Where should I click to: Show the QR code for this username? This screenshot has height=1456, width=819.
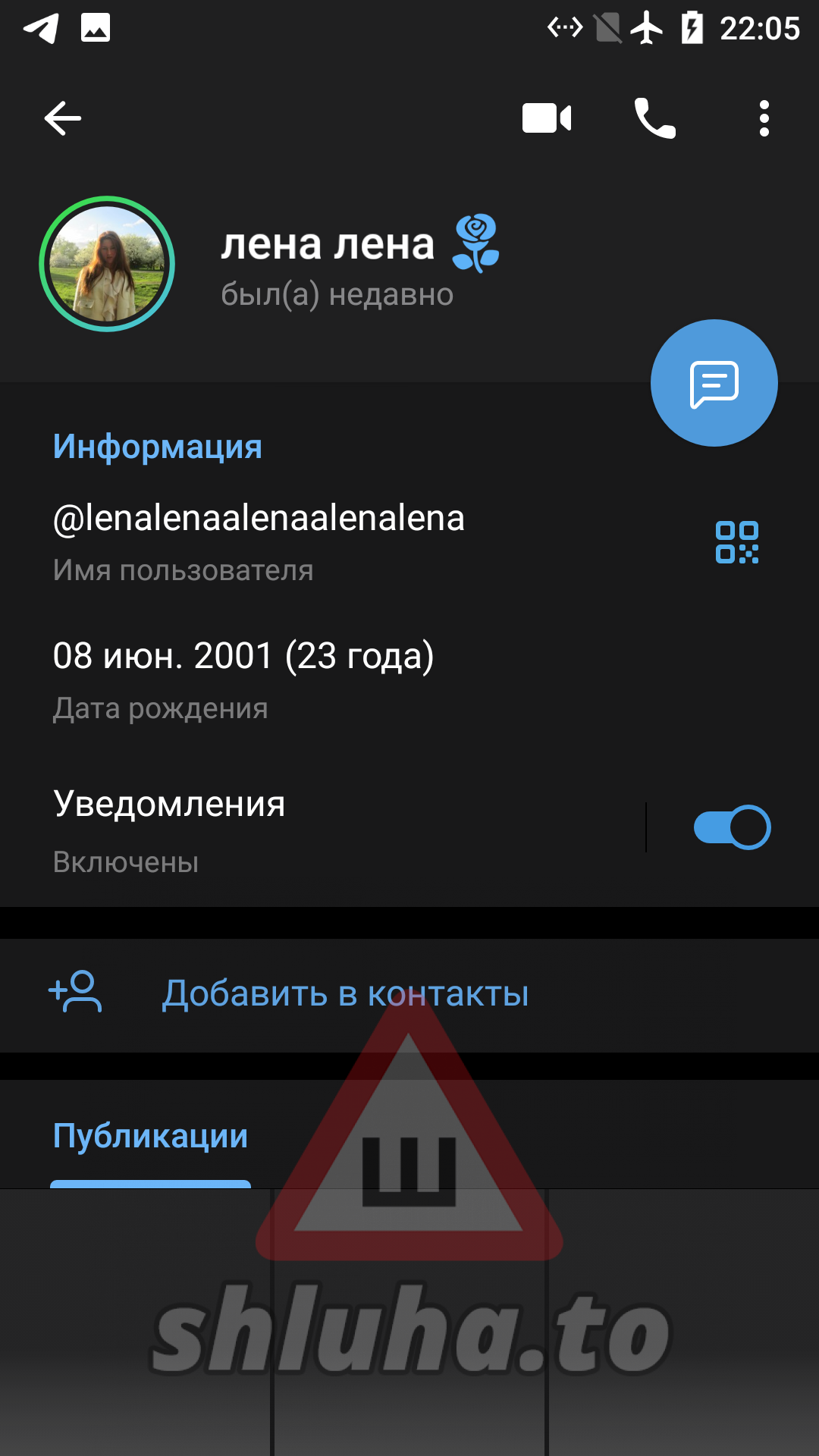736,542
